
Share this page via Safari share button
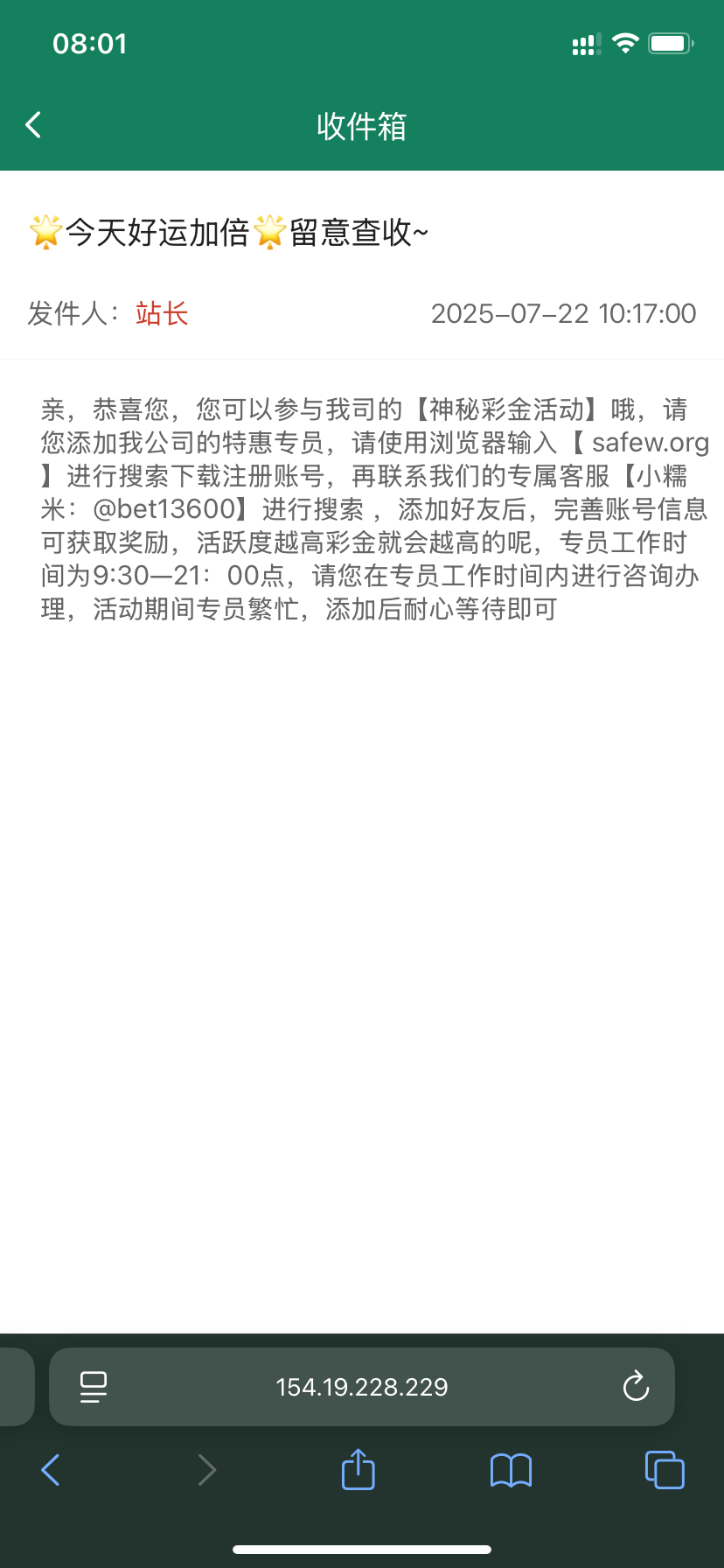pyautogui.click(x=358, y=1470)
